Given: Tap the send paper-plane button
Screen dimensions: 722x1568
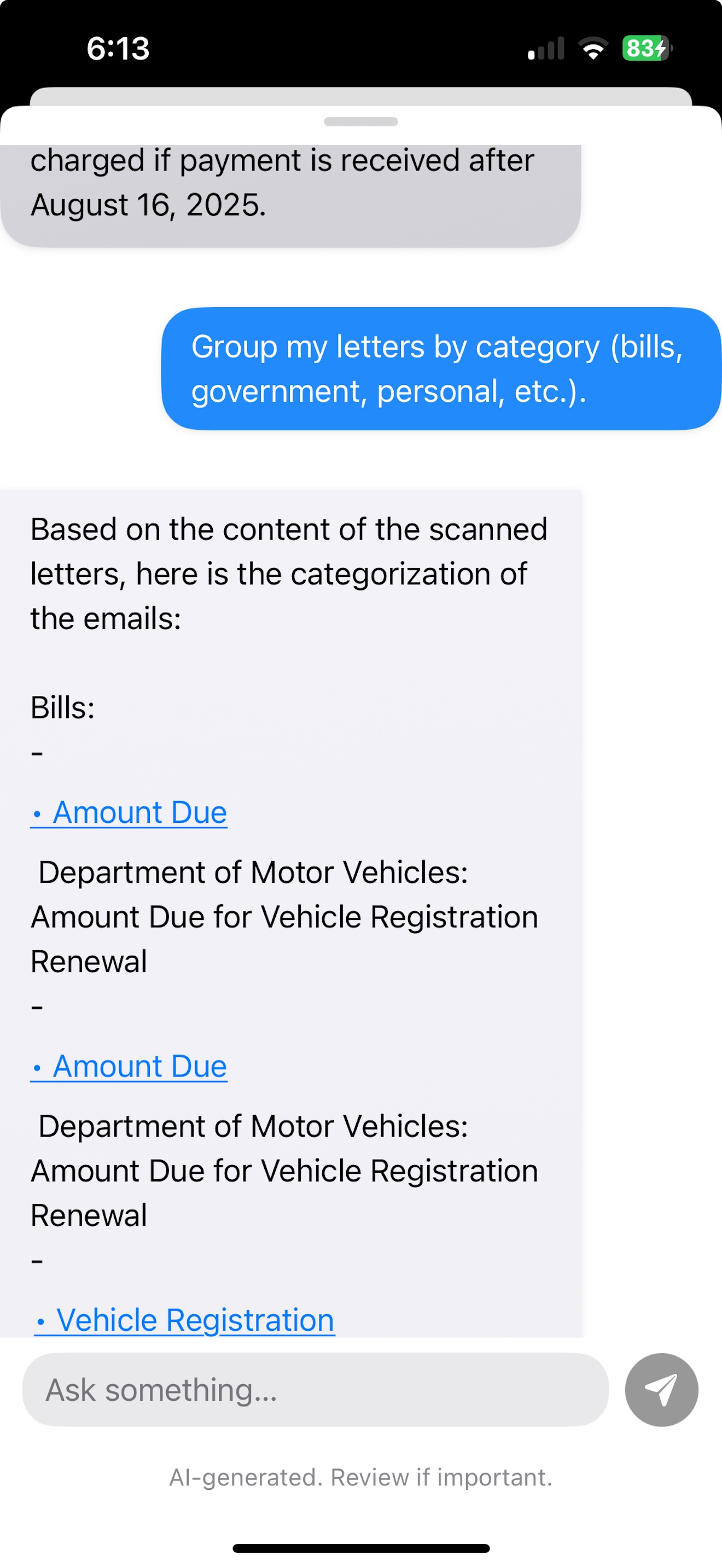Looking at the screenshot, I should 661,1390.
